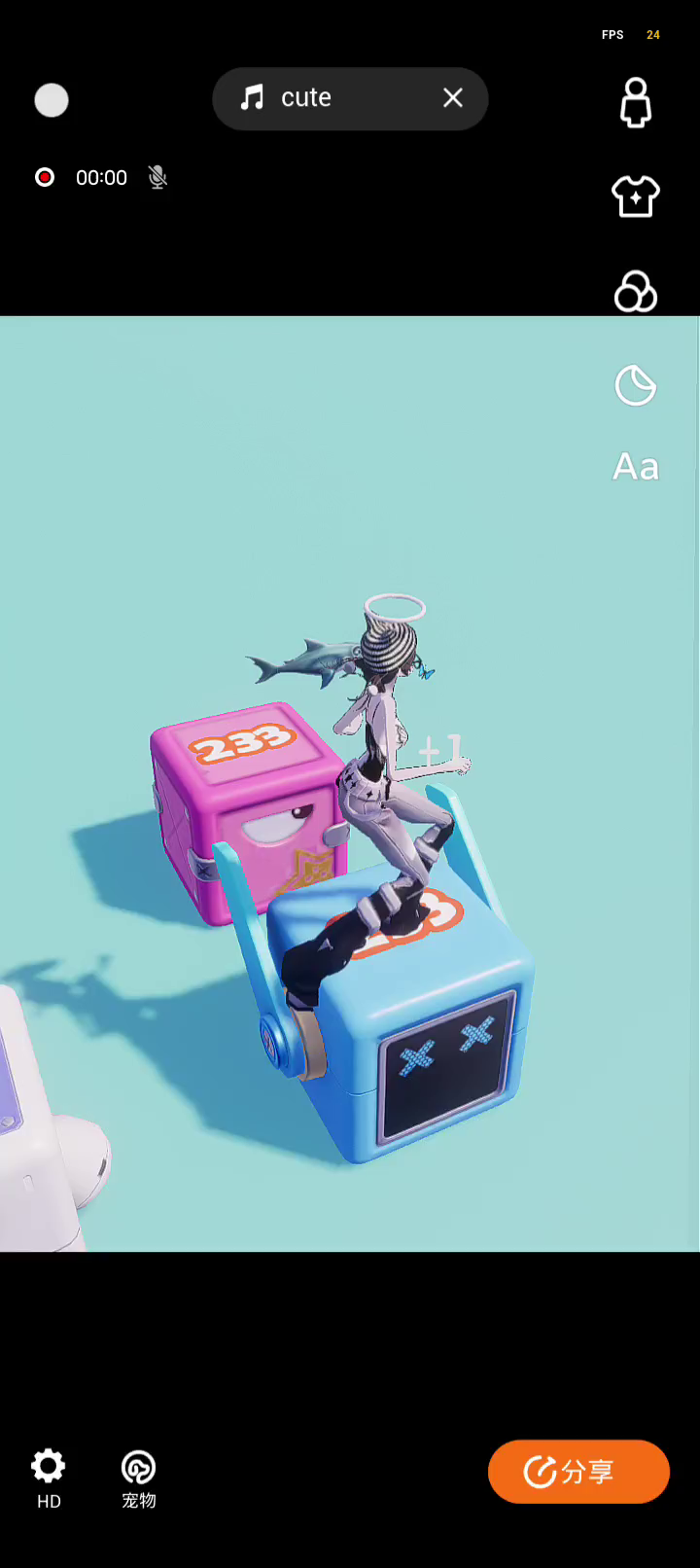
Task: Open the 'cute' music selector
Action: (x=306, y=98)
